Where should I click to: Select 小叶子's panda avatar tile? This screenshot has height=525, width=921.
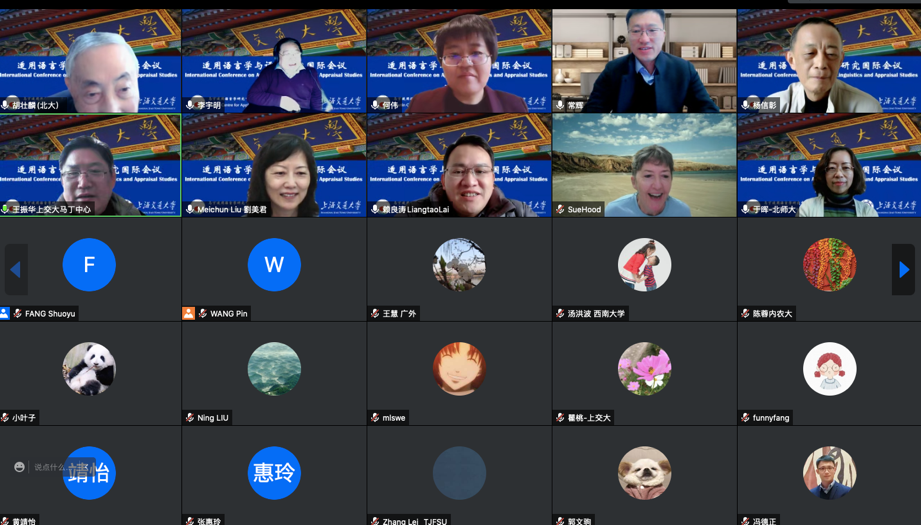click(89, 370)
